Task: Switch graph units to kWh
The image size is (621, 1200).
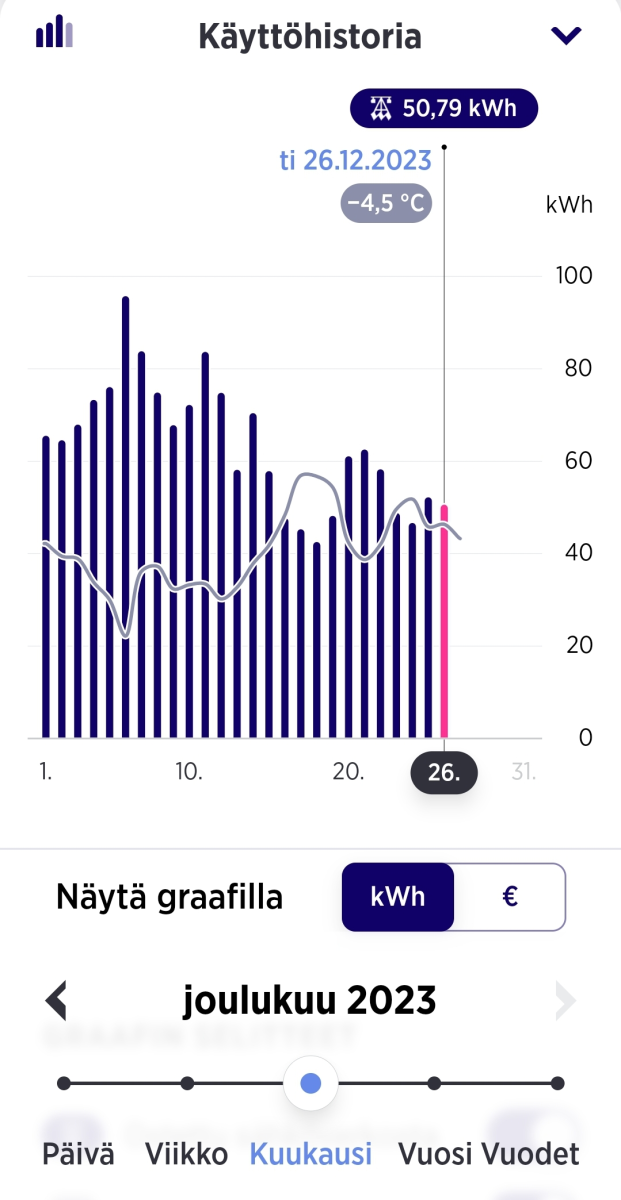Action: tap(398, 897)
